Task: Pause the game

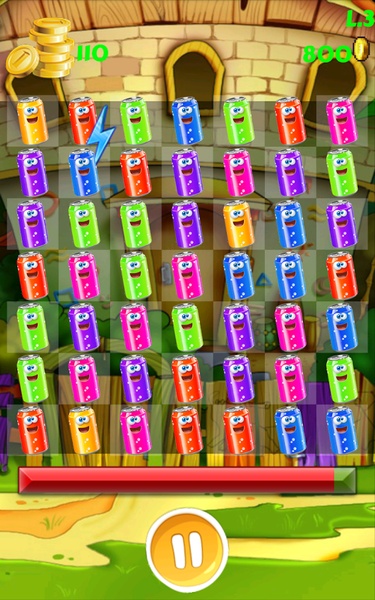Action: (x=187, y=549)
